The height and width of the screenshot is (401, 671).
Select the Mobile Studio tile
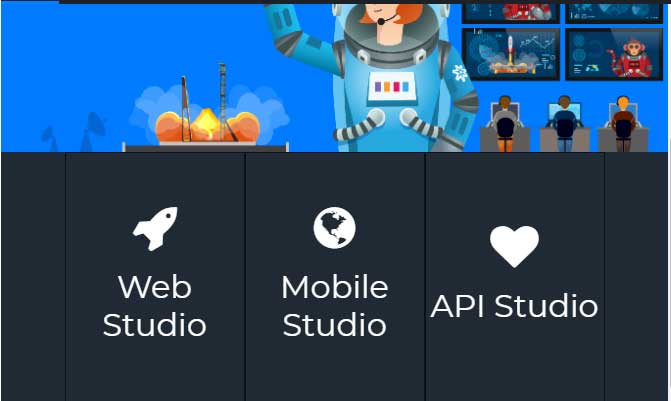click(335, 275)
